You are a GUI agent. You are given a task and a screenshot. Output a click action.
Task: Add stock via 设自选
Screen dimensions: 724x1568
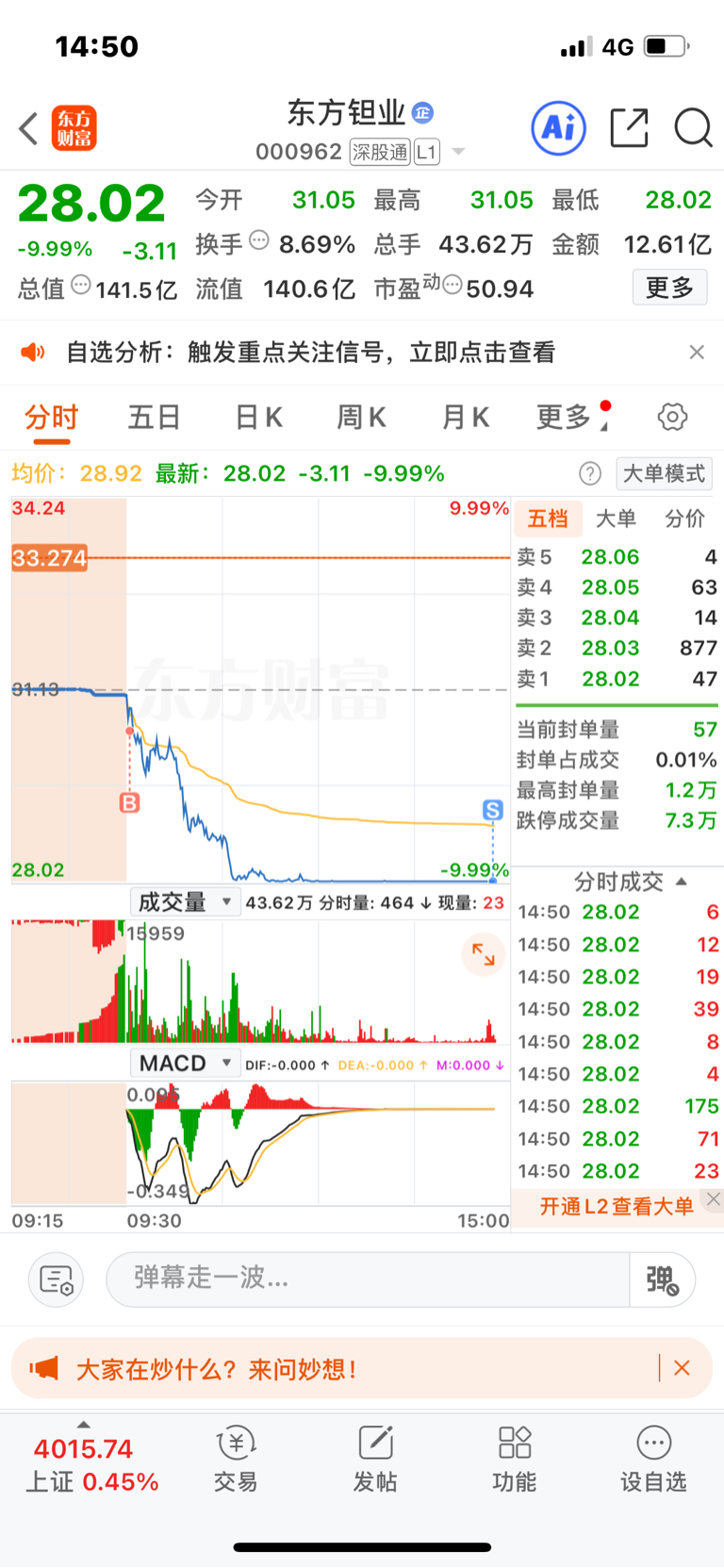(x=653, y=1459)
